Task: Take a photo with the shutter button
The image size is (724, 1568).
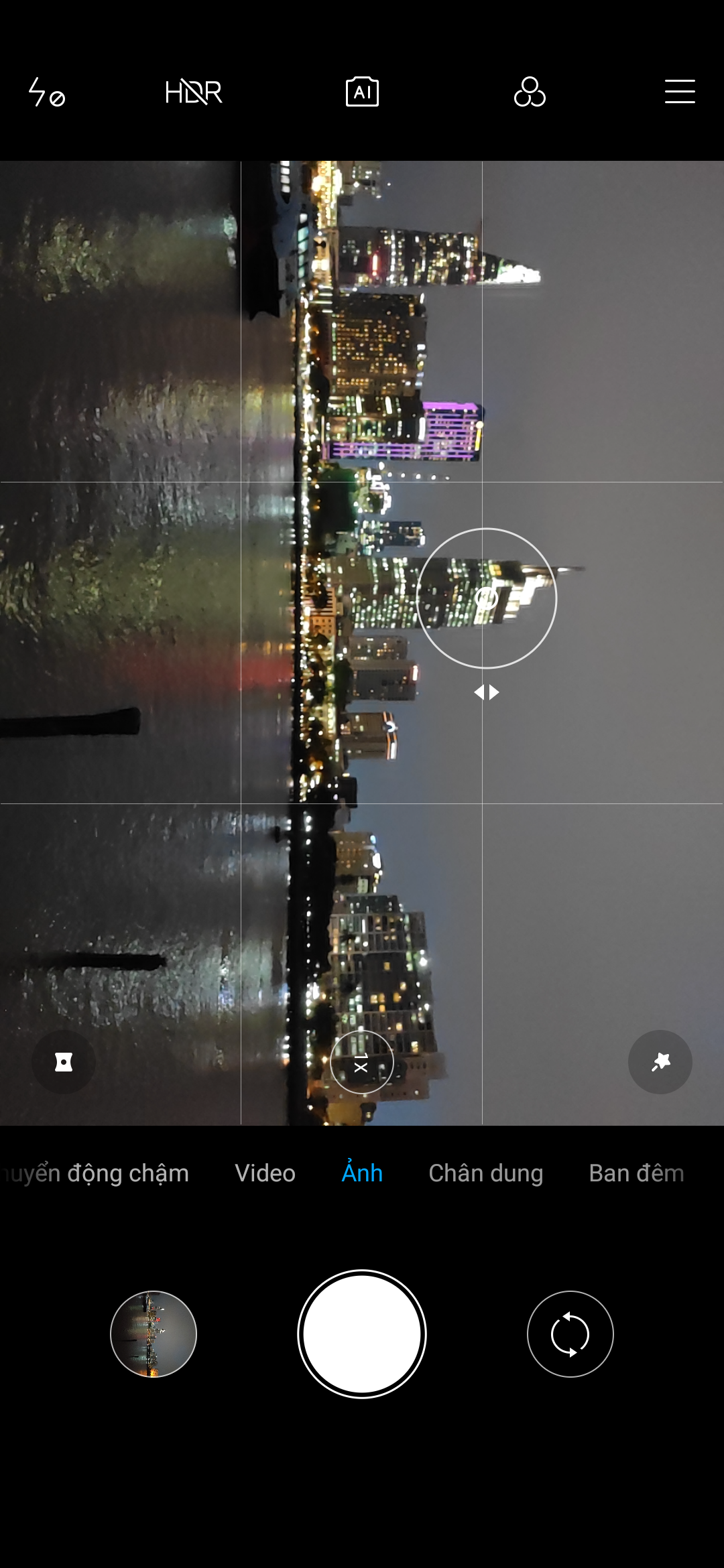Action: [362, 1334]
